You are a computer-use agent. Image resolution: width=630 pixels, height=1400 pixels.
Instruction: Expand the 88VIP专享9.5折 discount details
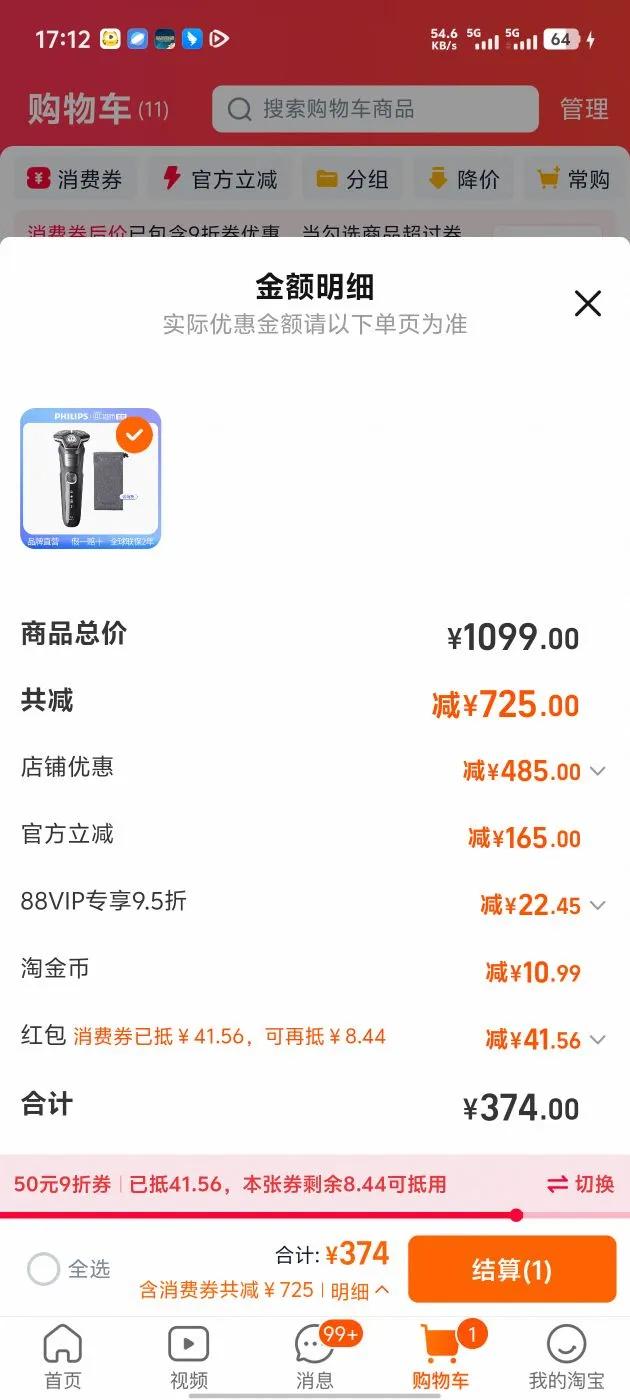(x=597, y=905)
